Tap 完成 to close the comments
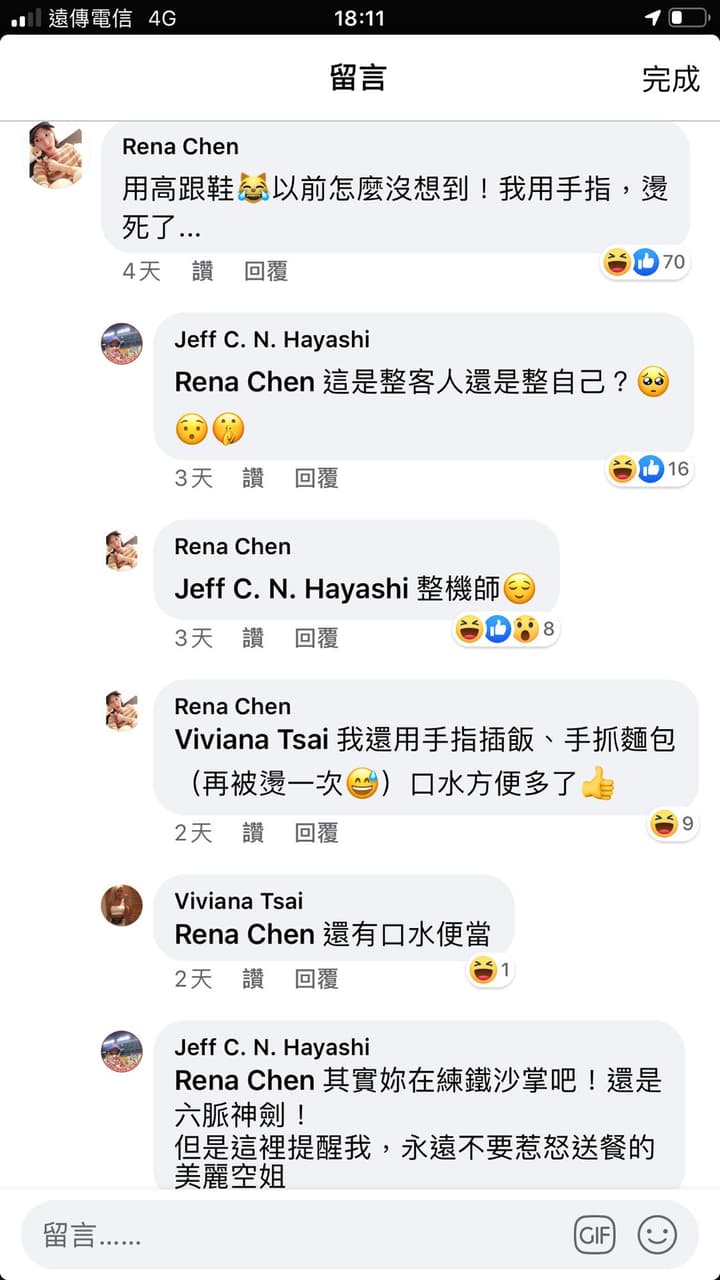 click(x=670, y=79)
